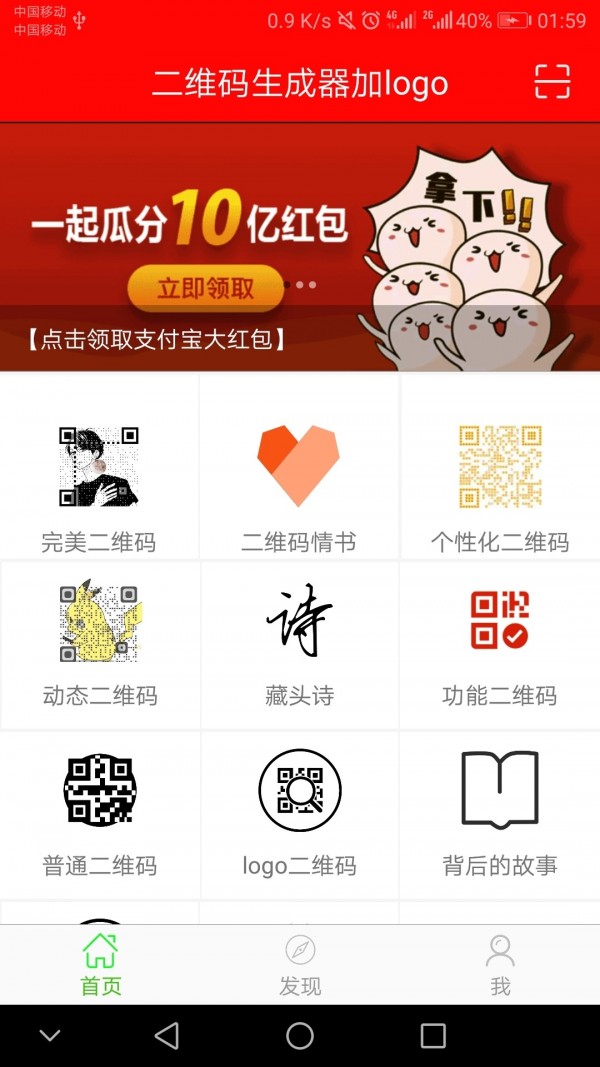
Task: Open 完美二维码 tile
Action: [99, 485]
